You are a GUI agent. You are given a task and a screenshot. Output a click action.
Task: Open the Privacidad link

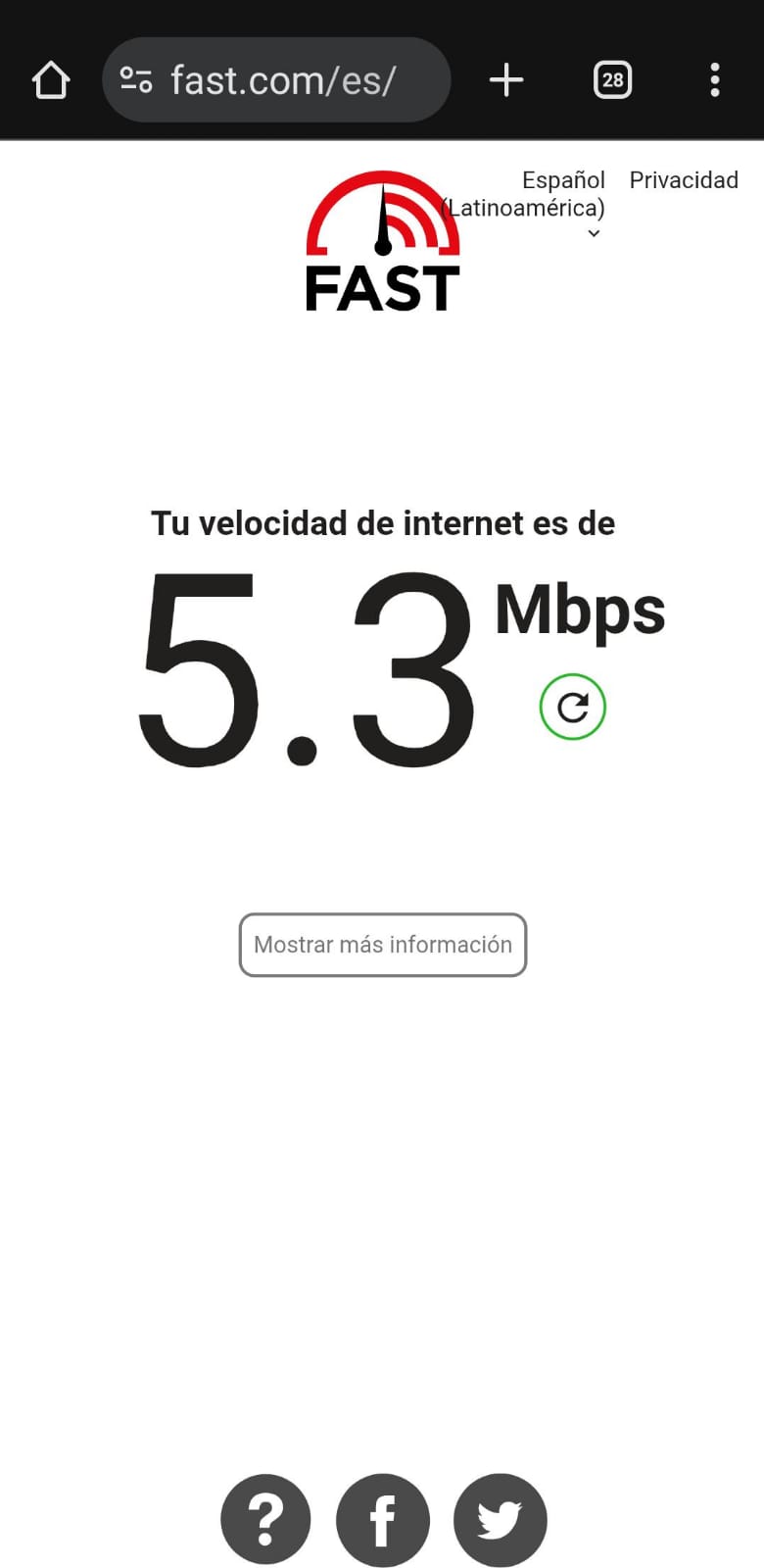click(683, 180)
